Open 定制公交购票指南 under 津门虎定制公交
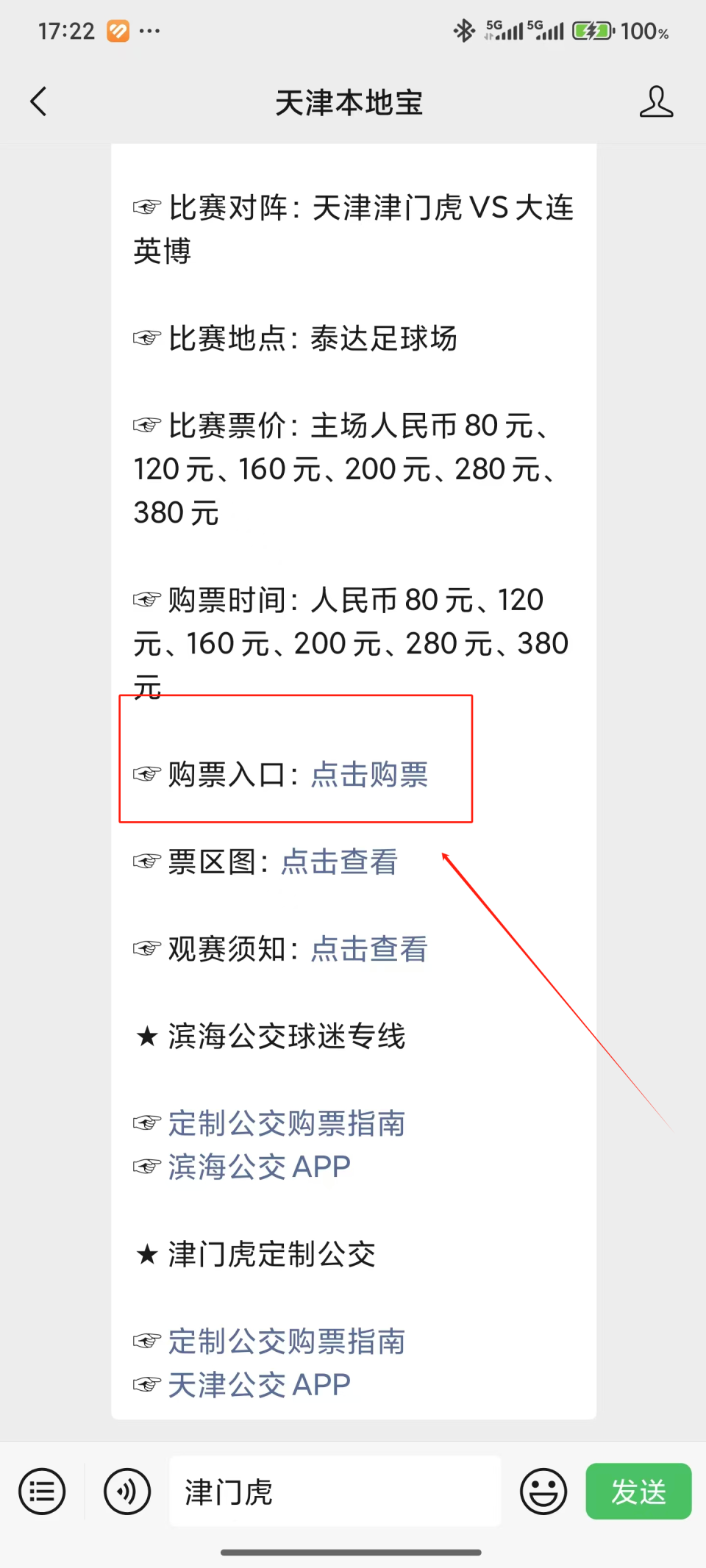The height and width of the screenshot is (1568, 706). 287,1342
